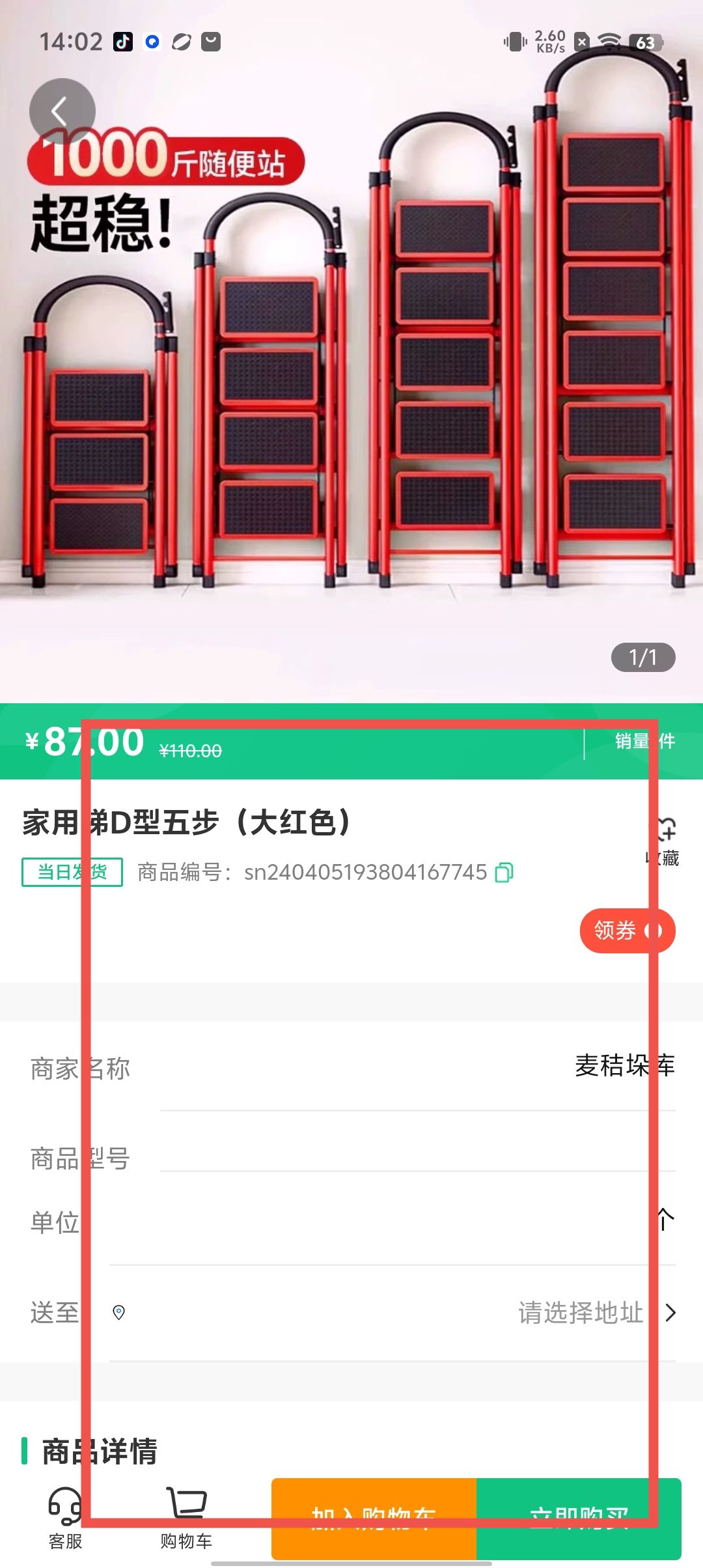Claim a coupon with 领券 button
Screen dimensions: 703x1568
tap(627, 931)
